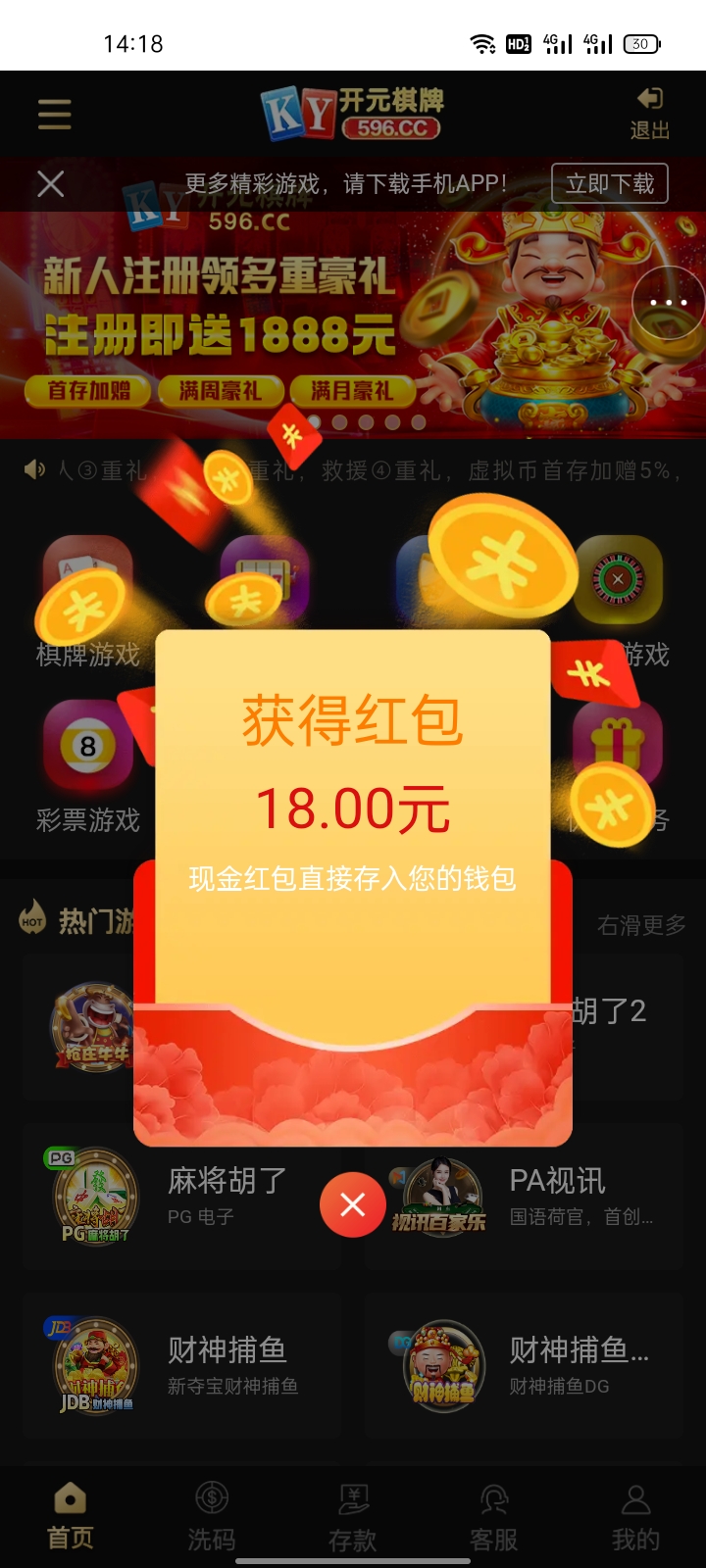Image resolution: width=706 pixels, height=1568 pixels.
Task: Open the hamburger menu
Action: pos(55,115)
